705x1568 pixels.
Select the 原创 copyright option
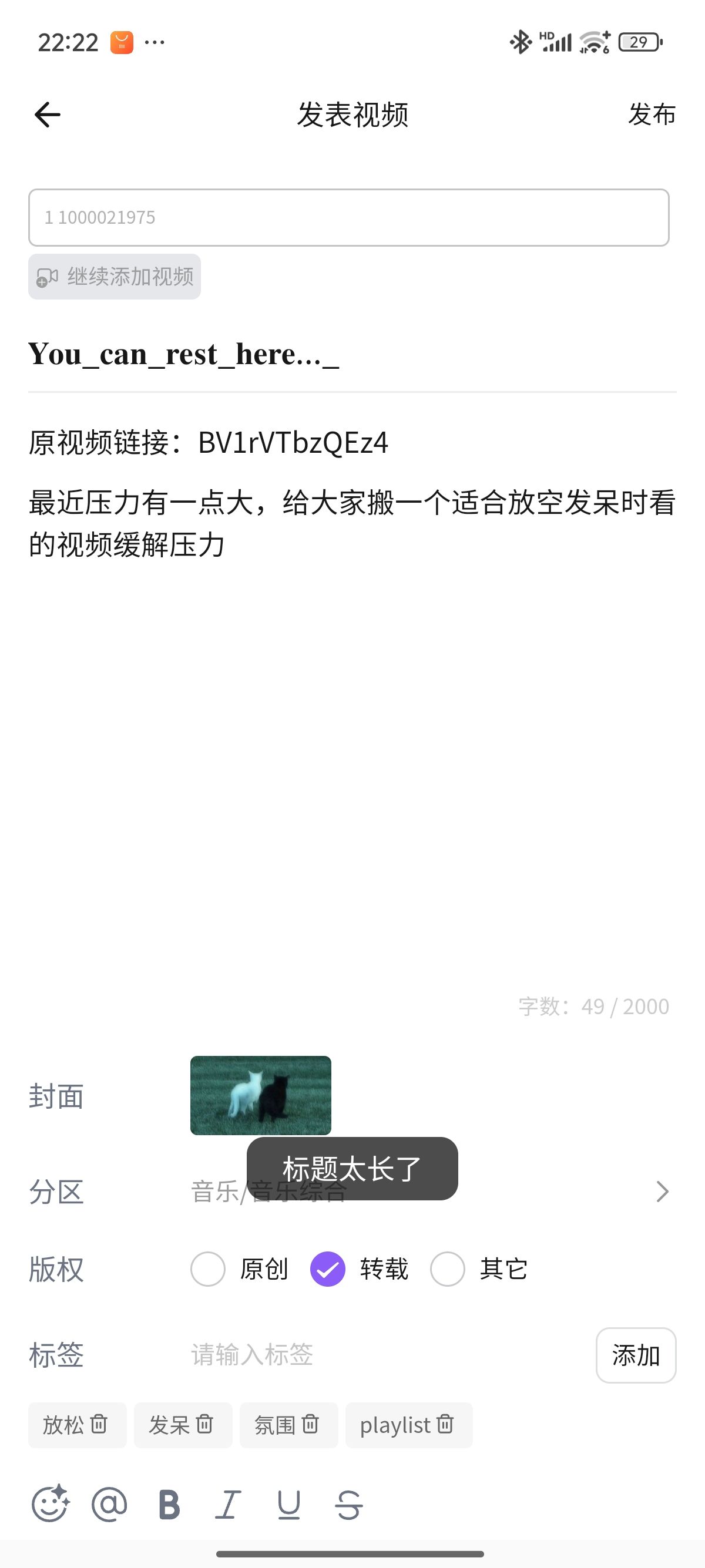pos(208,1269)
